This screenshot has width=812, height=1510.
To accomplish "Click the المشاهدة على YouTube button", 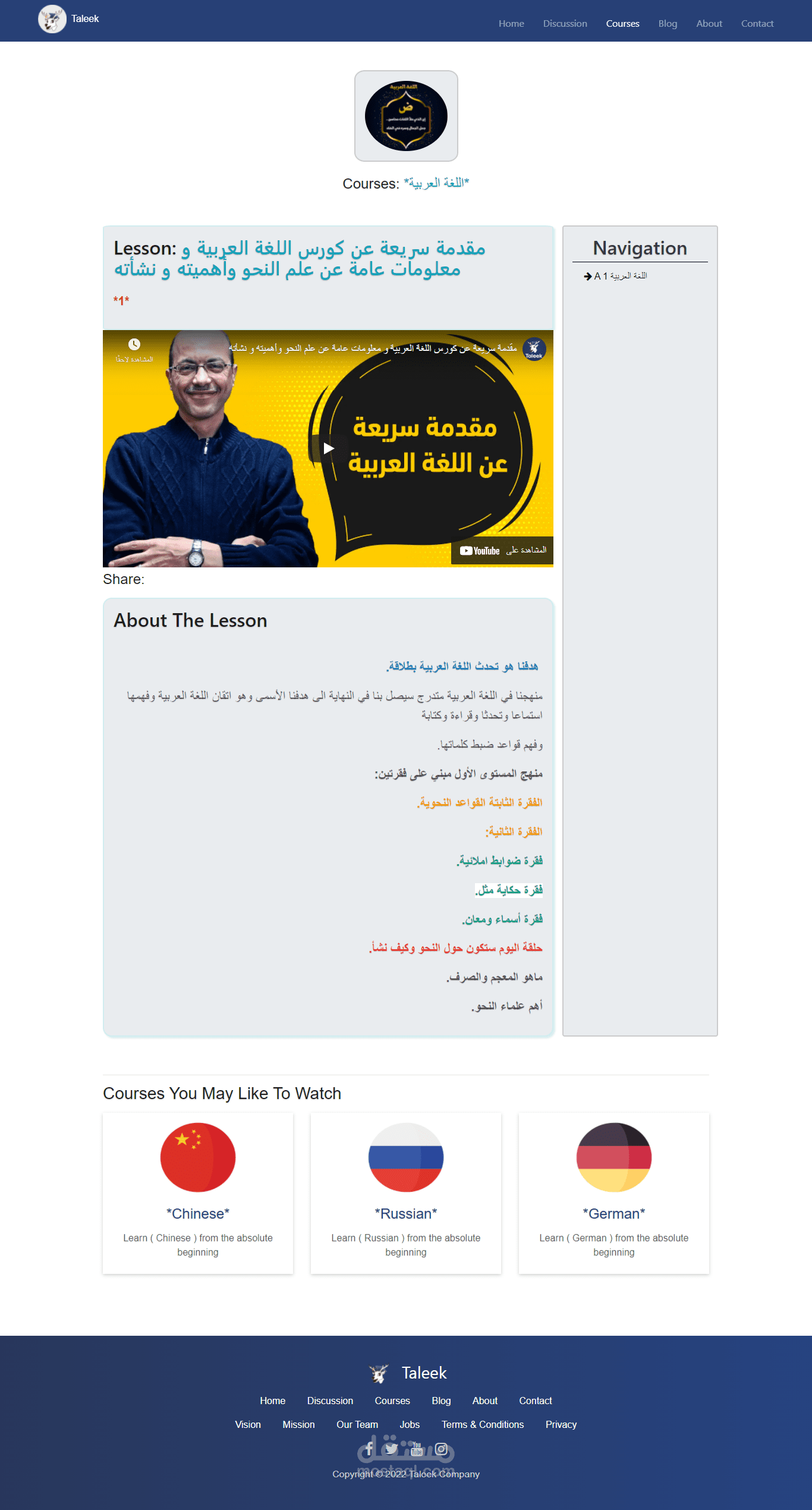I will tap(502, 551).
